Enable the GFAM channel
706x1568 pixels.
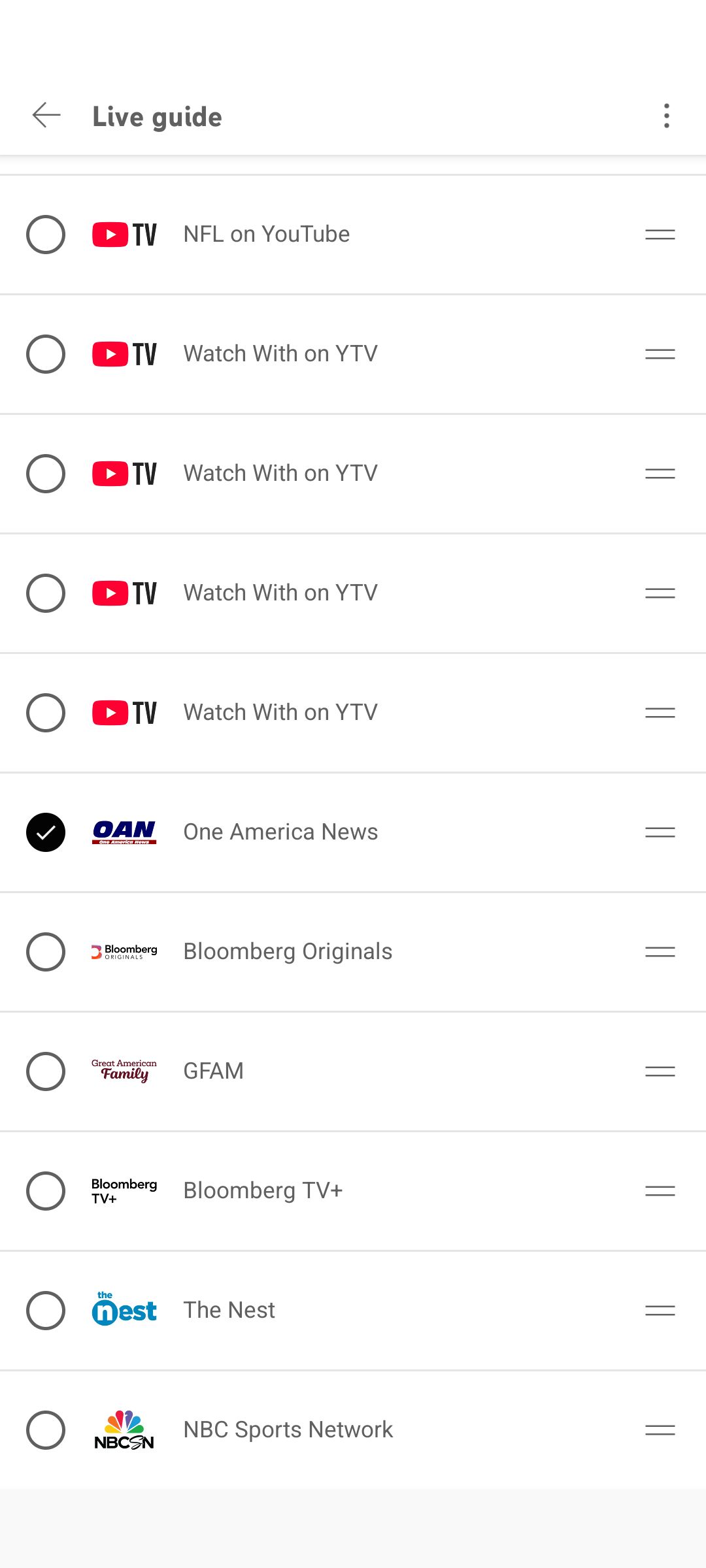tap(46, 1071)
